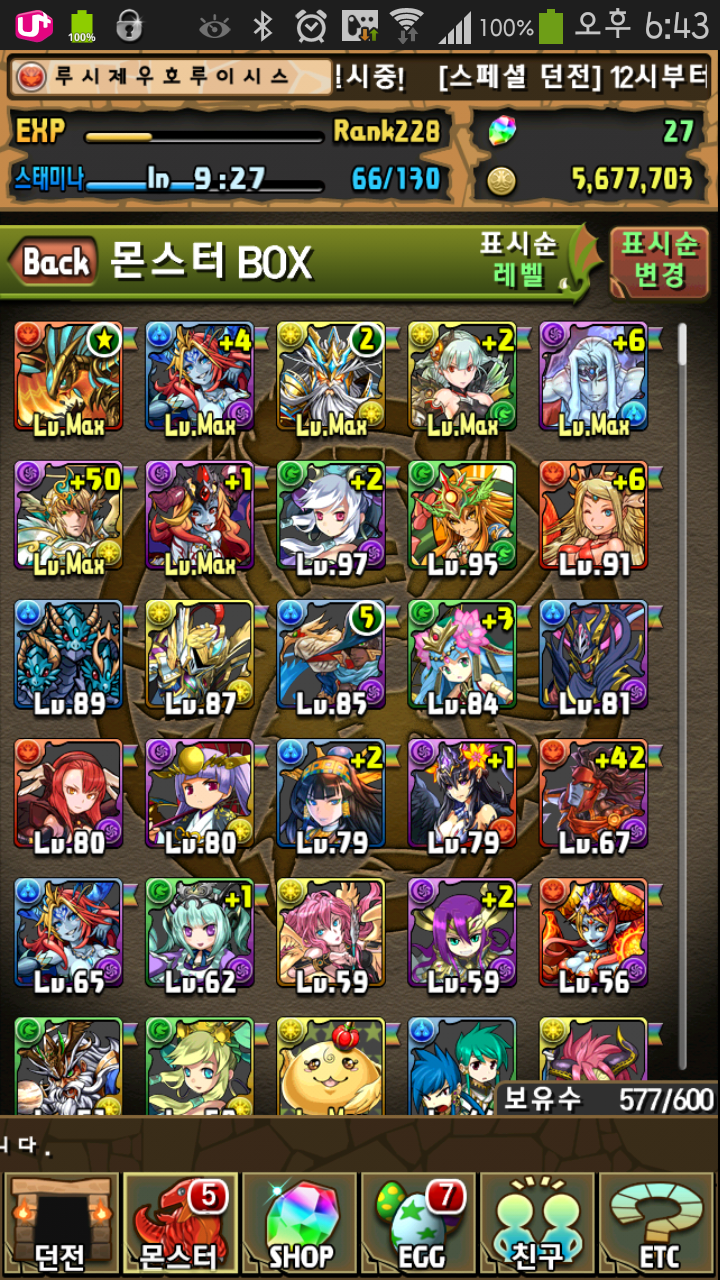720x1280 pixels.
Task: Select the Lv.97 monster
Action: coord(331,516)
